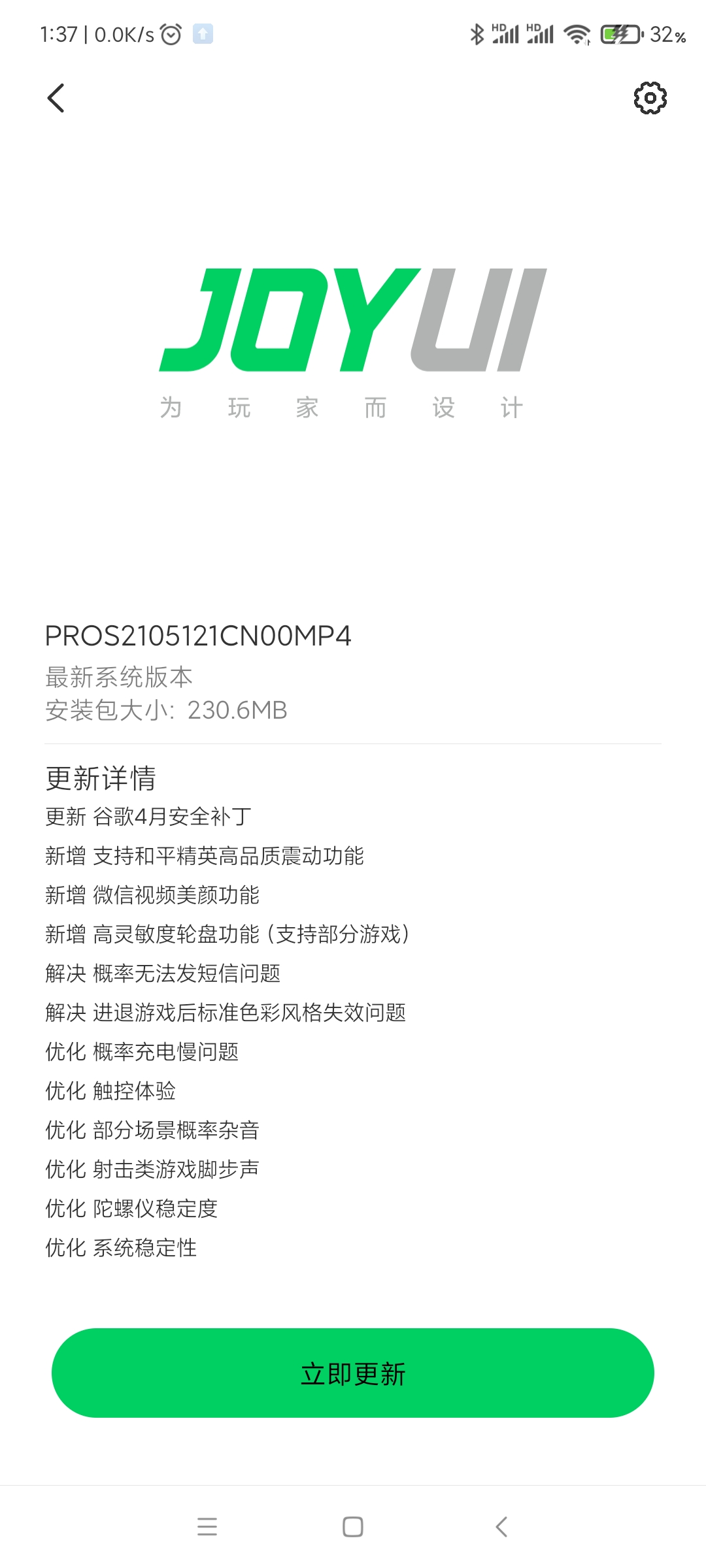The width and height of the screenshot is (706, 1568).
Task: Open recent apps from navigation bar
Action: pos(207,1527)
